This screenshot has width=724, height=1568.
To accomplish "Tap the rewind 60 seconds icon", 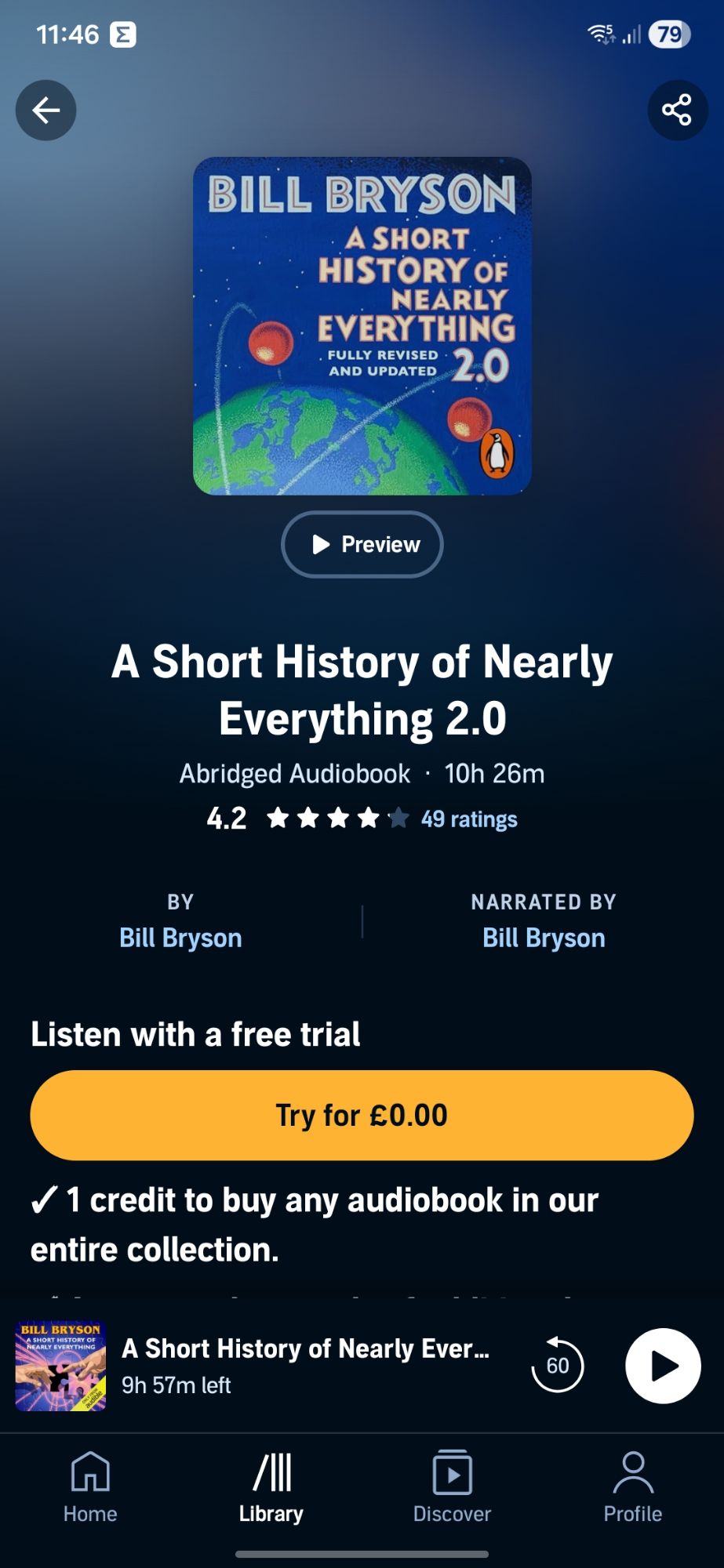I will tap(558, 1365).
